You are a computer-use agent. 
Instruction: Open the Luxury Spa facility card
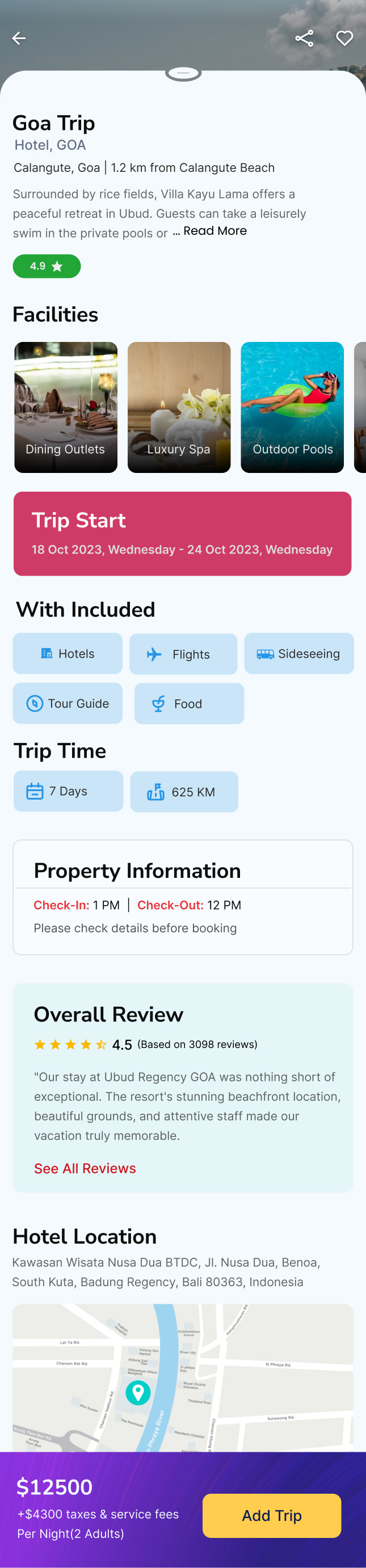tap(179, 407)
